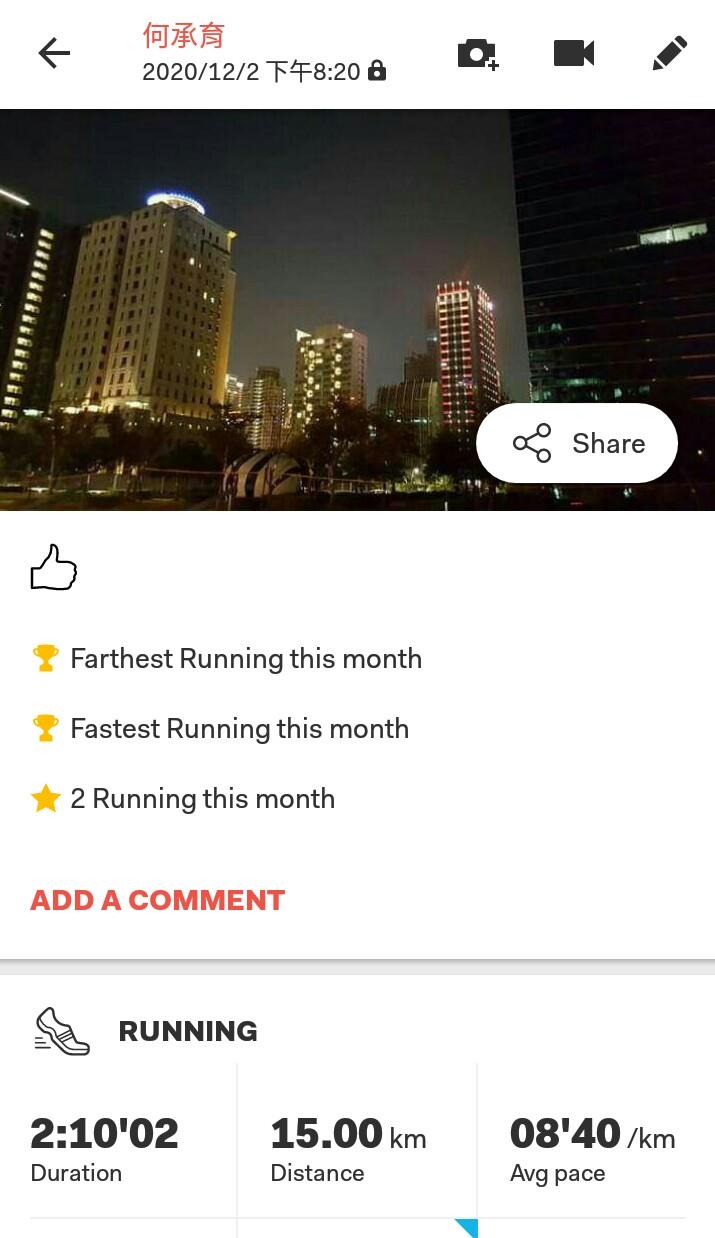The width and height of the screenshot is (715, 1238).
Task: Add a photo with the camera icon
Action: click(477, 54)
